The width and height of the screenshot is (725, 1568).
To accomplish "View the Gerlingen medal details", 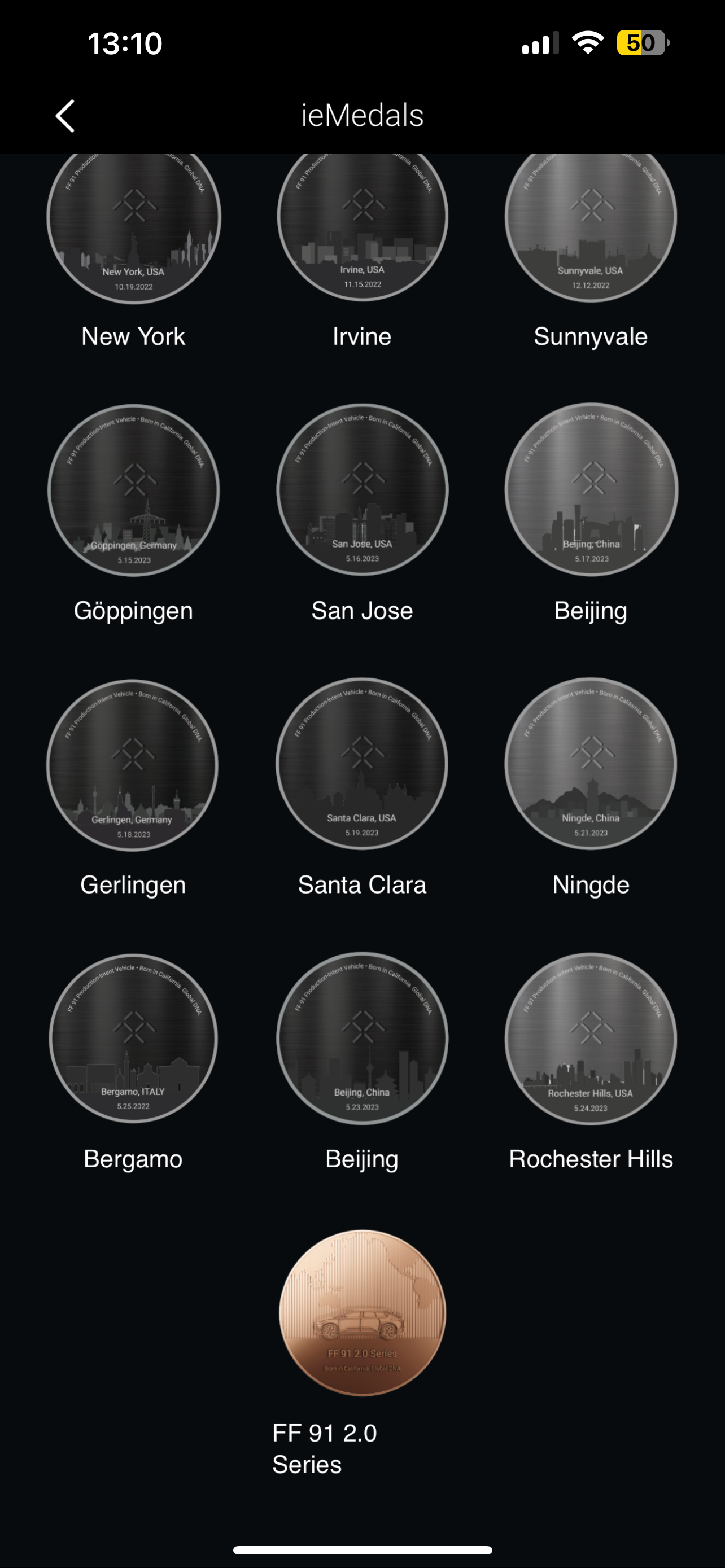I will (133, 764).
